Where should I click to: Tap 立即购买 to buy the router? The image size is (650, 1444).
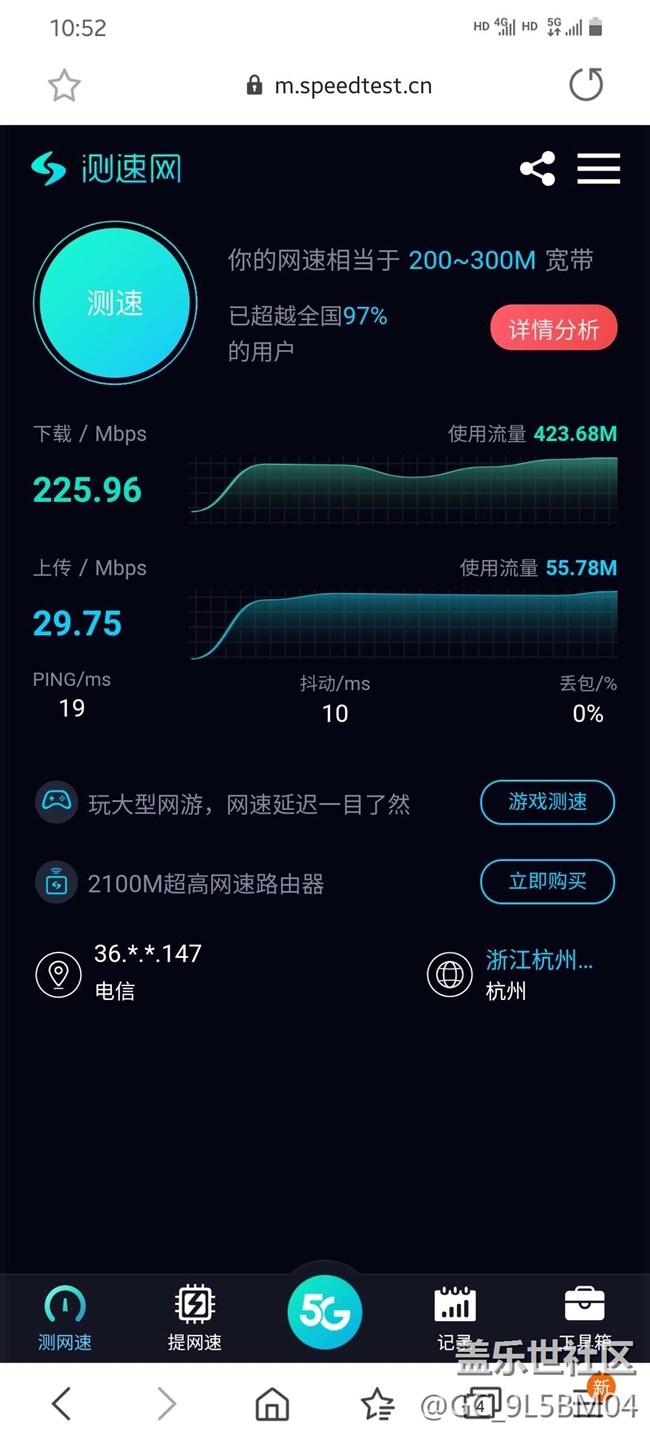[x=547, y=881]
